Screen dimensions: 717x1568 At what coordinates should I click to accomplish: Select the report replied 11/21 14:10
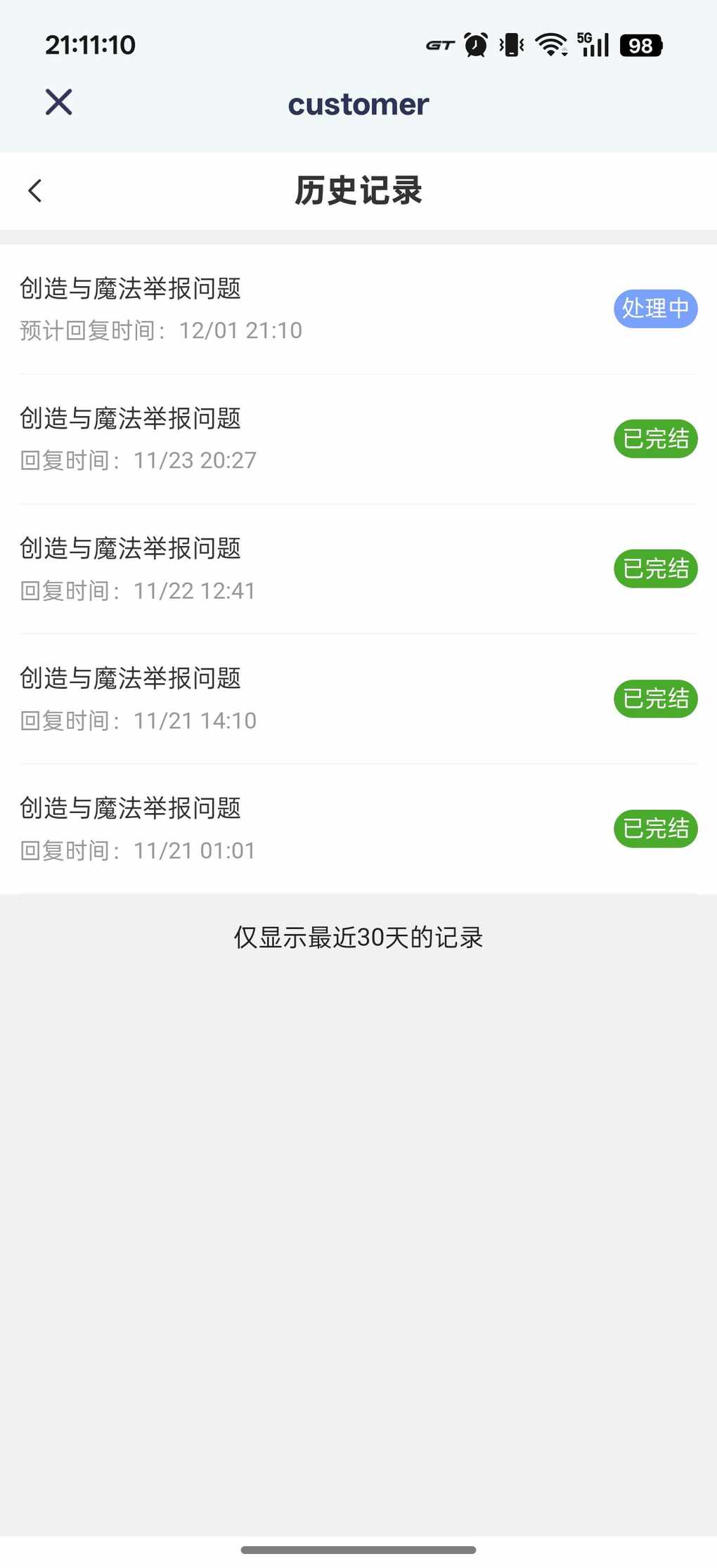point(358,699)
